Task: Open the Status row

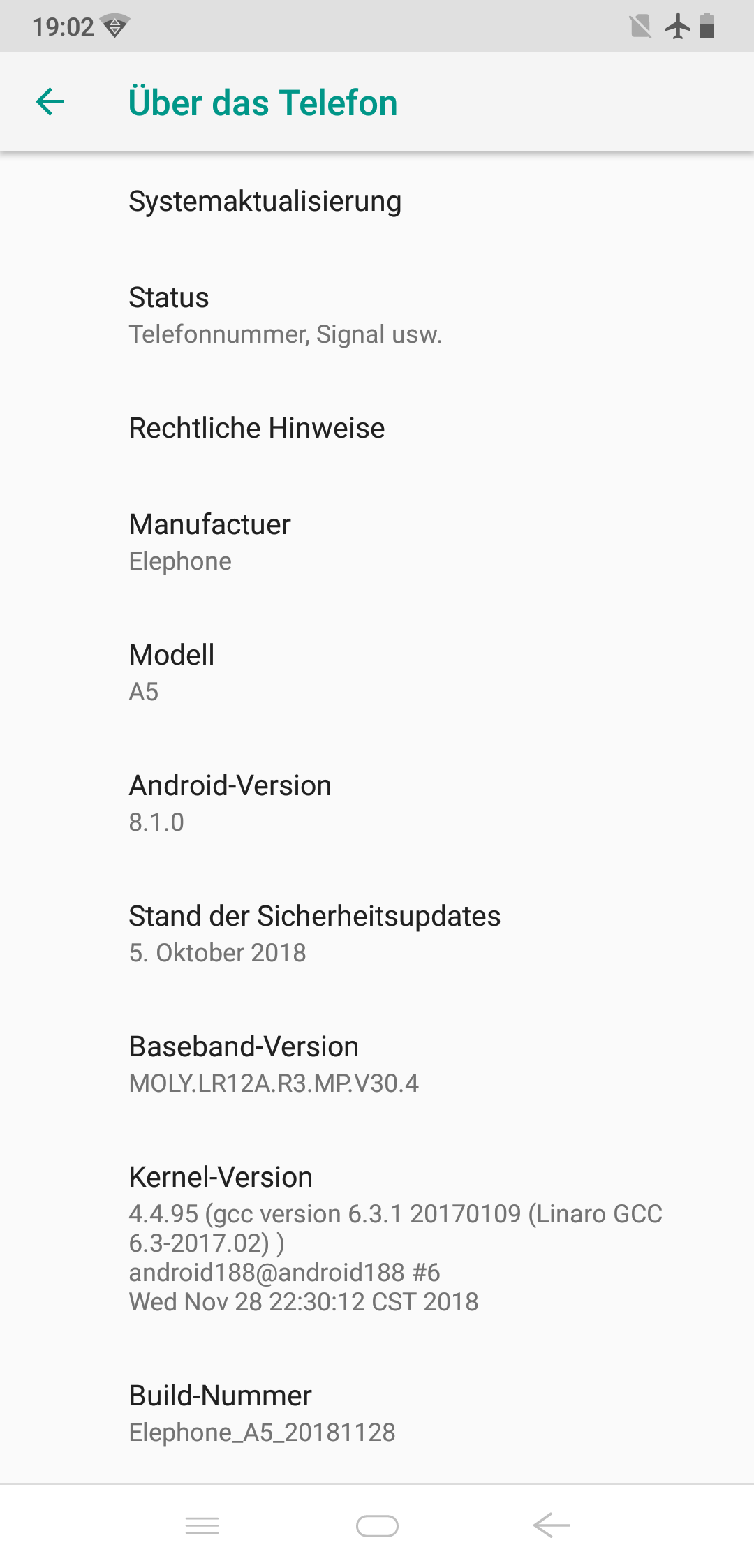Action: (377, 315)
